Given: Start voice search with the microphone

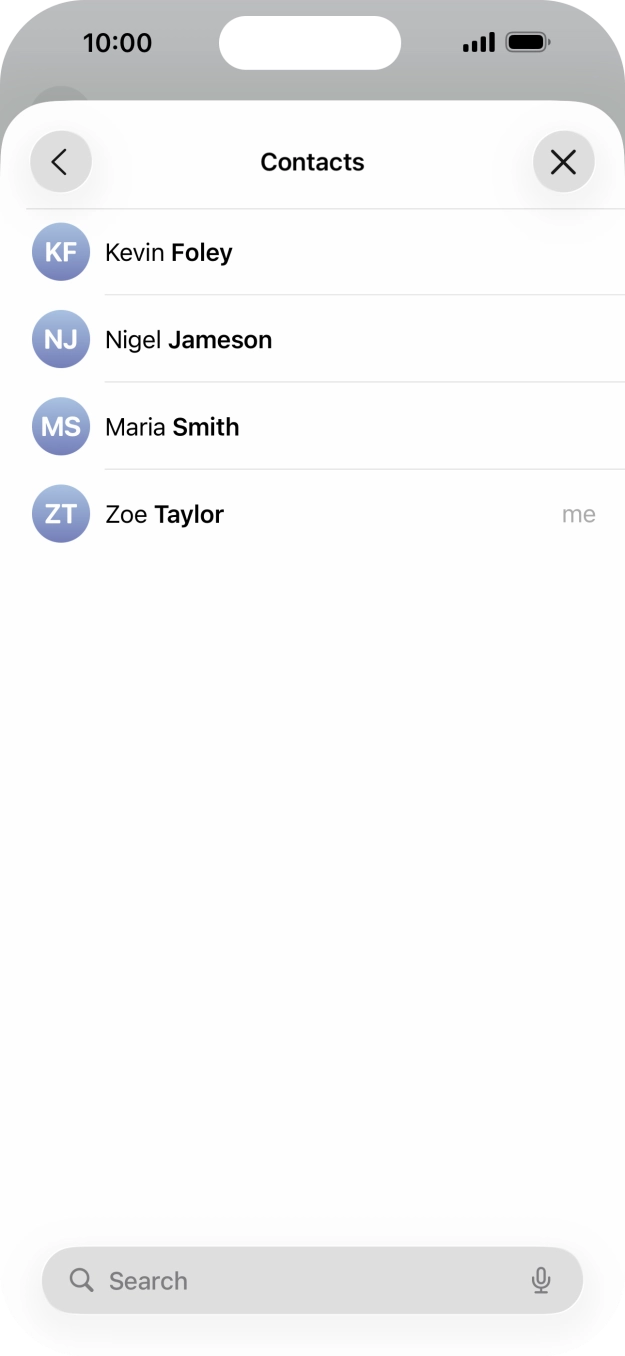Looking at the screenshot, I should [x=541, y=1280].
